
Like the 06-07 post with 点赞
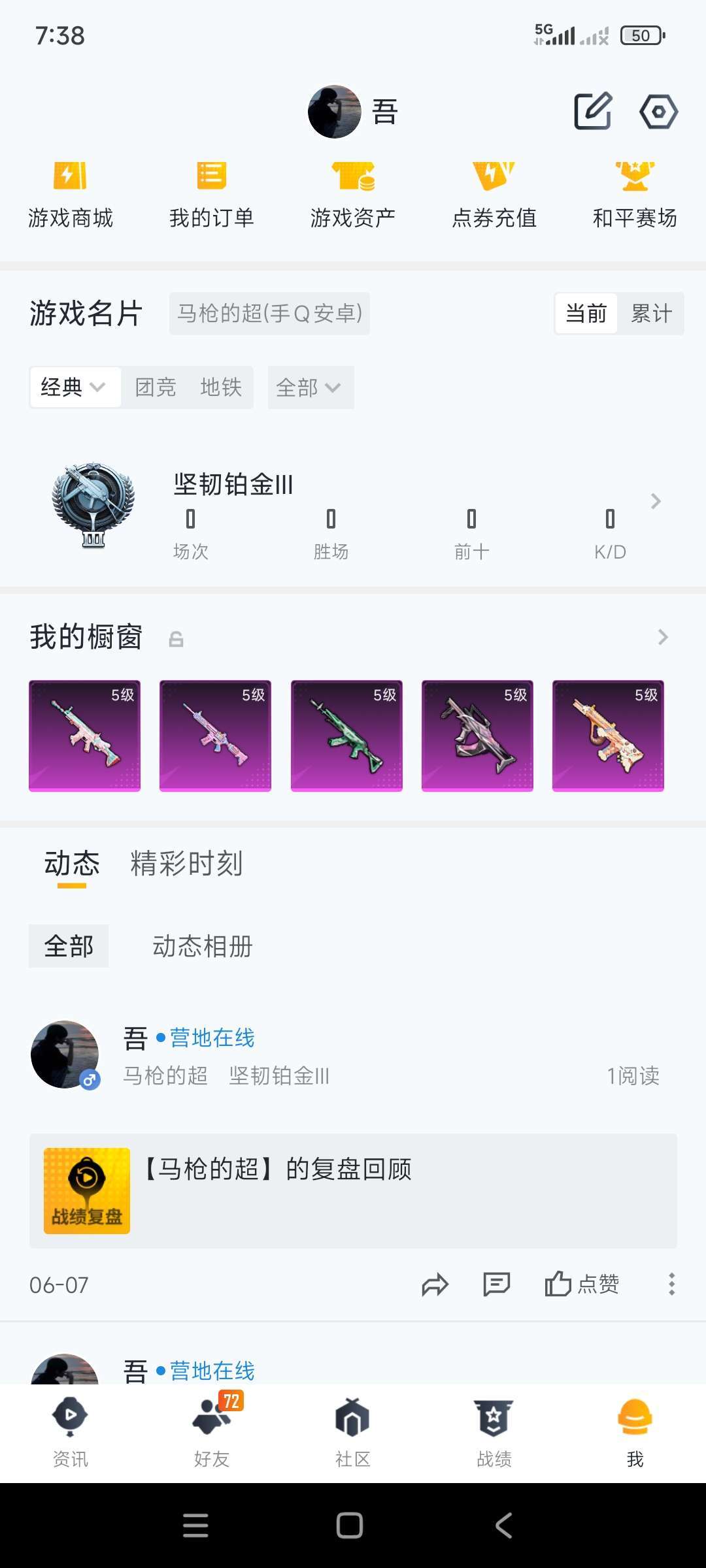tap(582, 1284)
